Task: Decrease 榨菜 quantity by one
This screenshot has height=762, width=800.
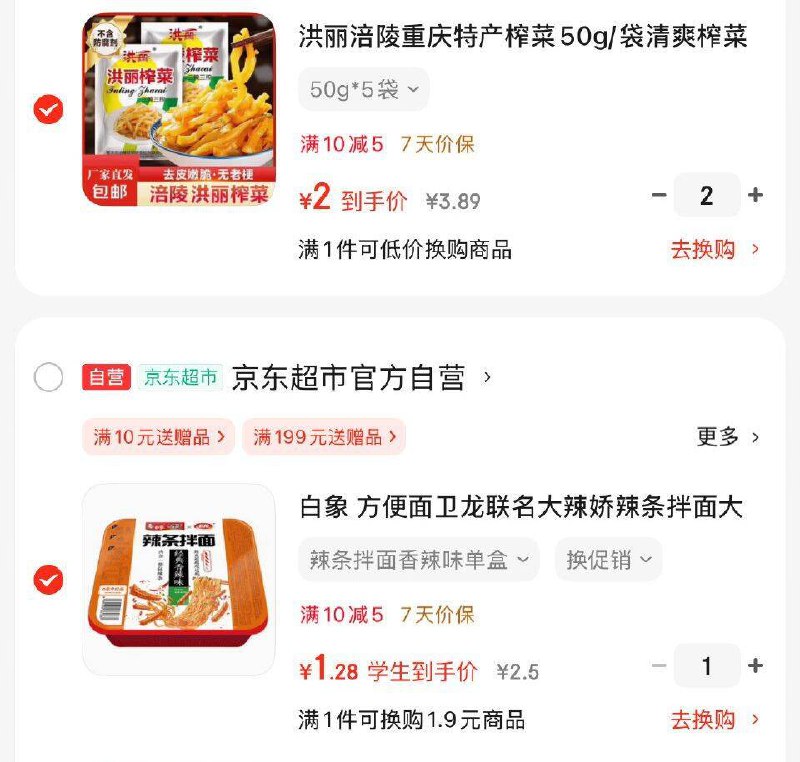Action: (658, 195)
